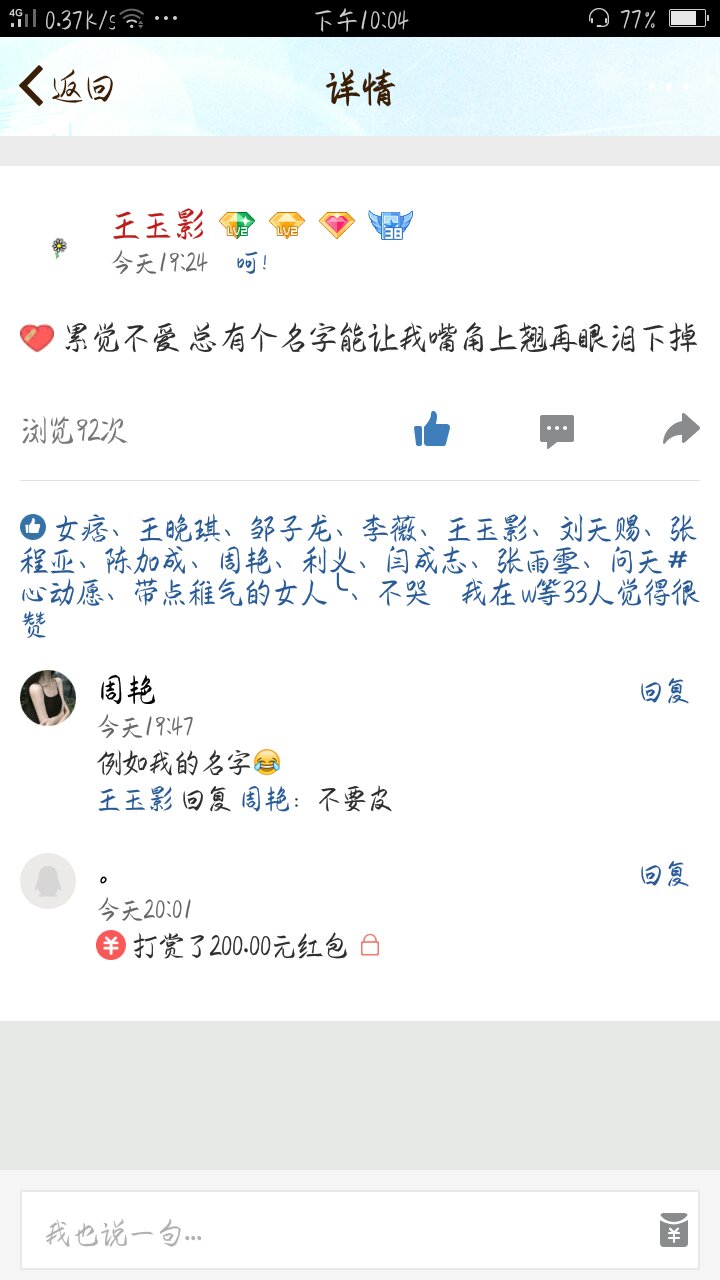Tap the gray penguin avatar of the 。 user
Image resolution: width=720 pixels, height=1280 pixels.
pos(48,881)
